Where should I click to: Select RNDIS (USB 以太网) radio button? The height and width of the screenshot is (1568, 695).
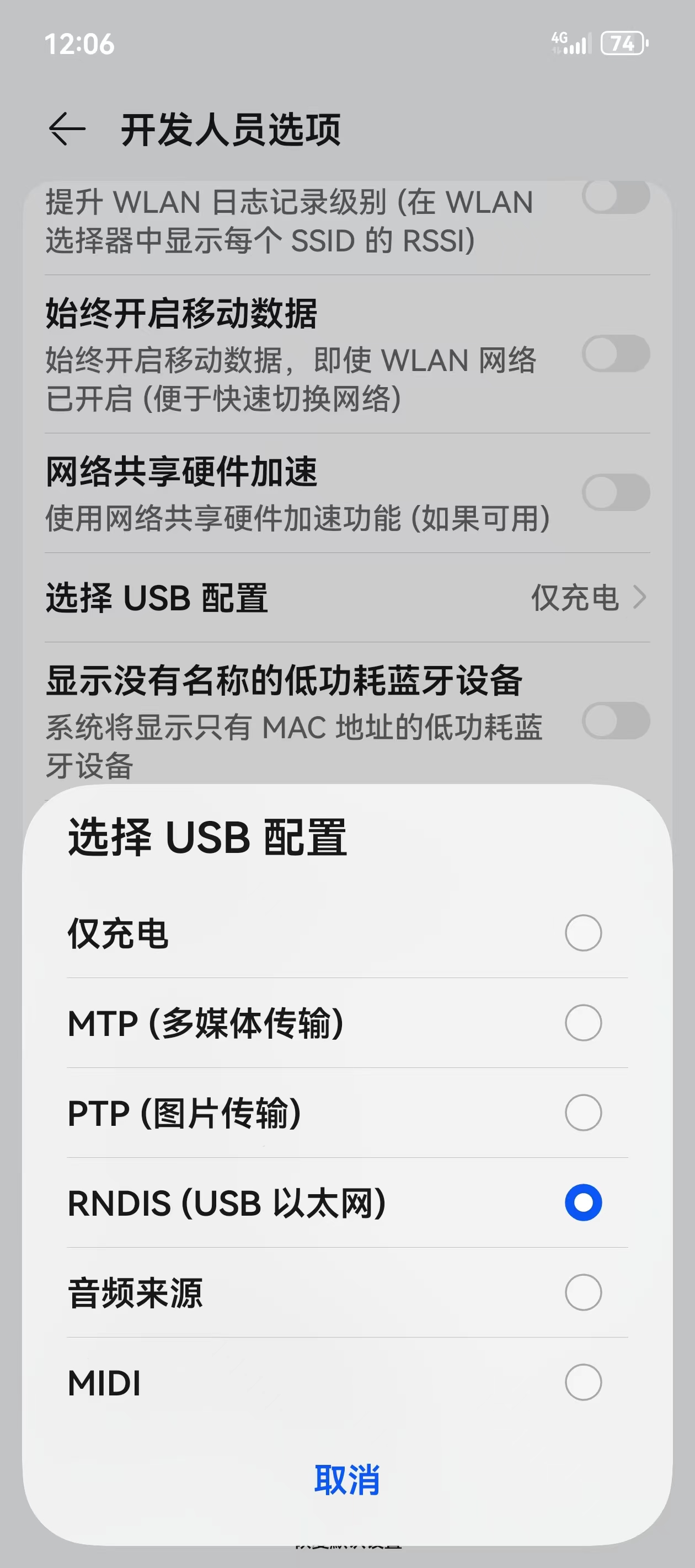(x=583, y=1203)
